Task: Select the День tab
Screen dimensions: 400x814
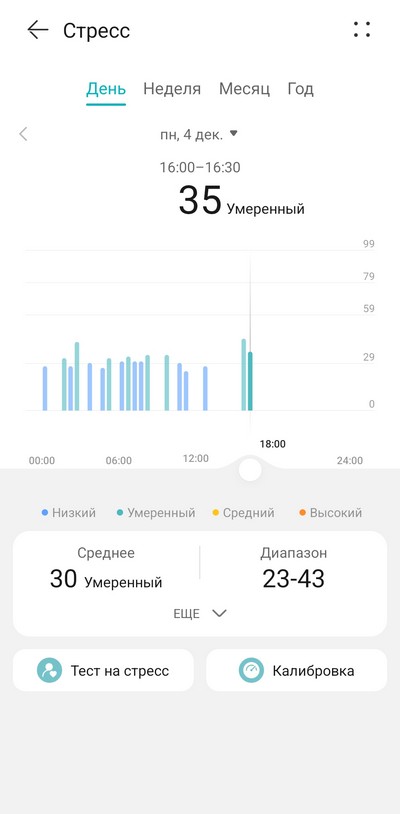Action: tap(106, 89)
